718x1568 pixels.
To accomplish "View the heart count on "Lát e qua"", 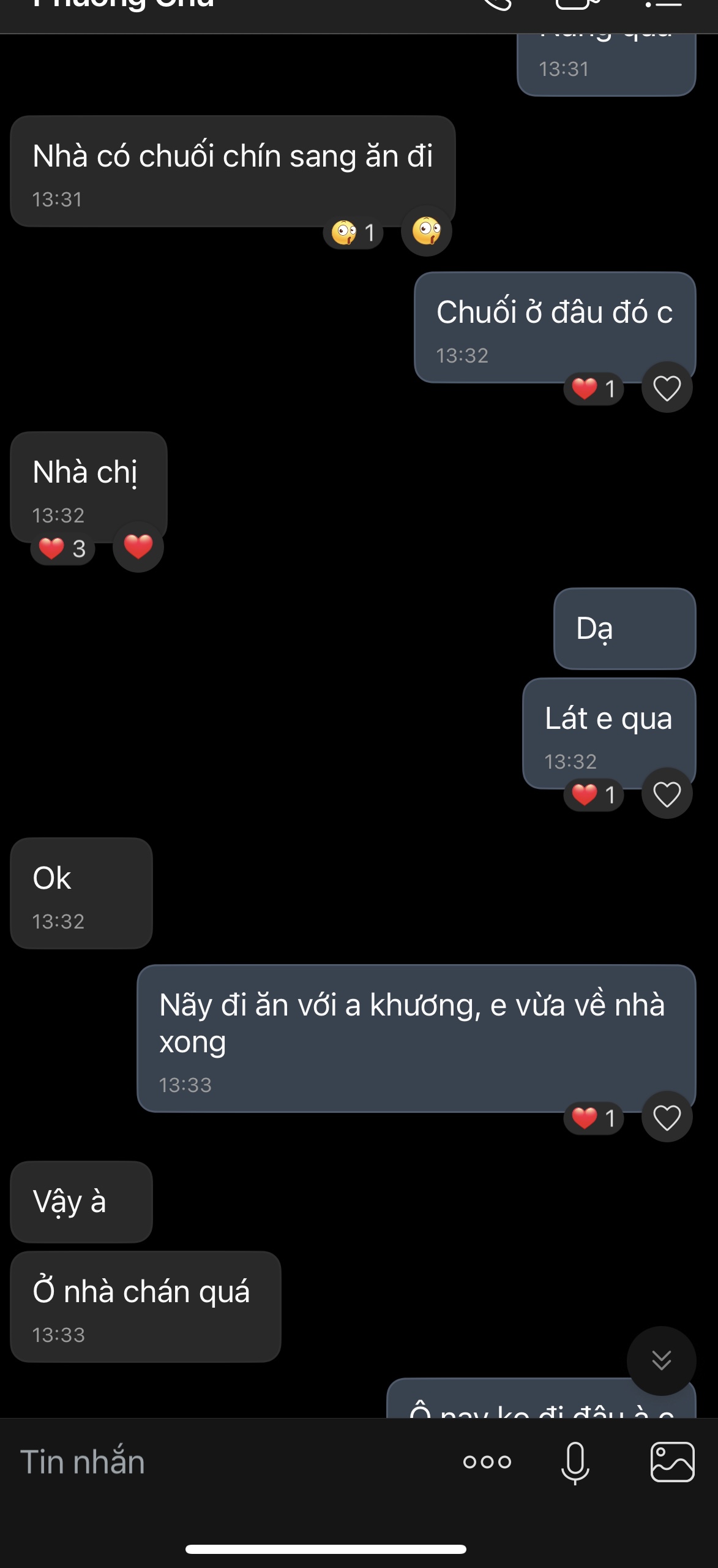I will click(593, 794).
